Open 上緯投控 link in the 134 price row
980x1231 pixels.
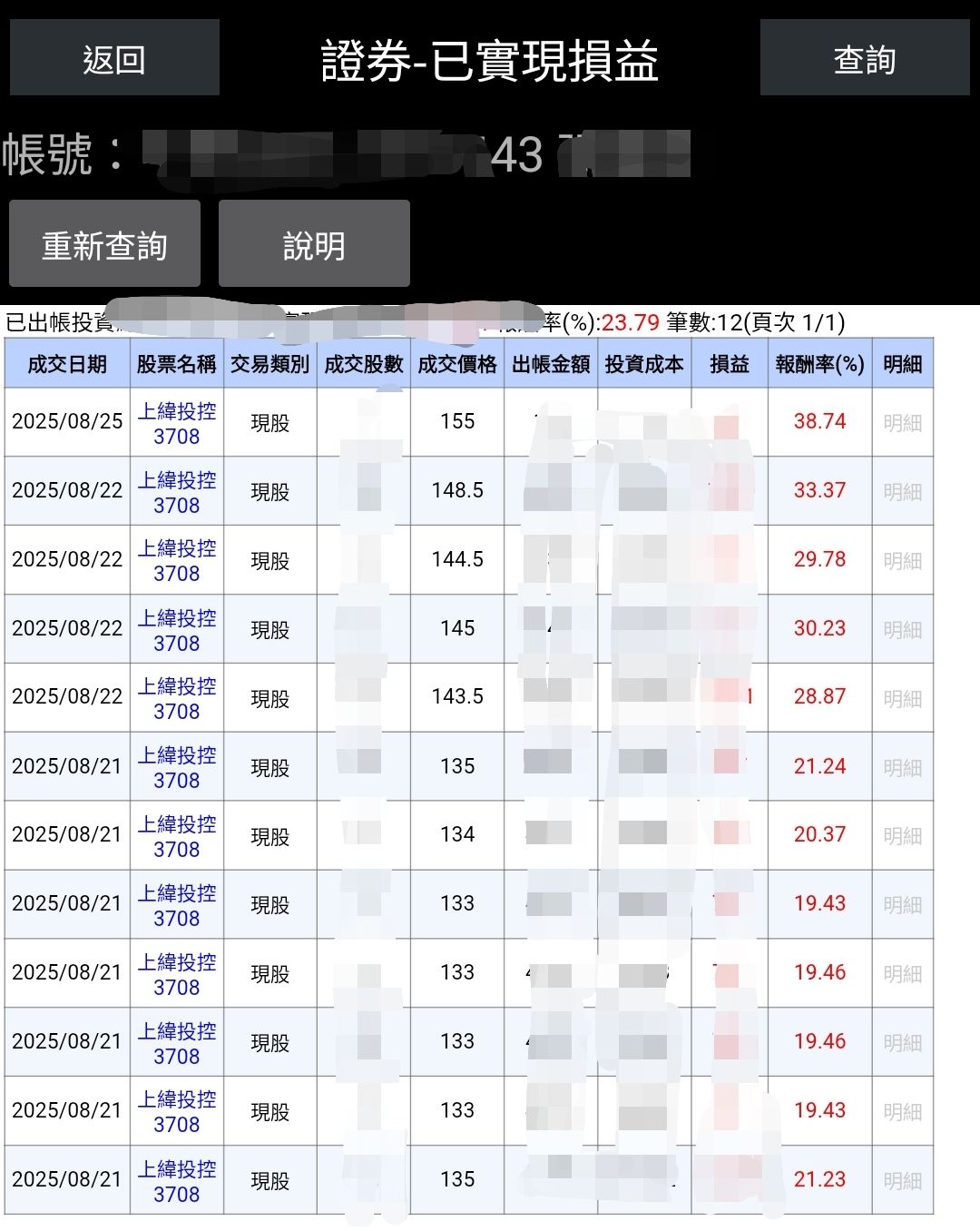pos(177,836)
